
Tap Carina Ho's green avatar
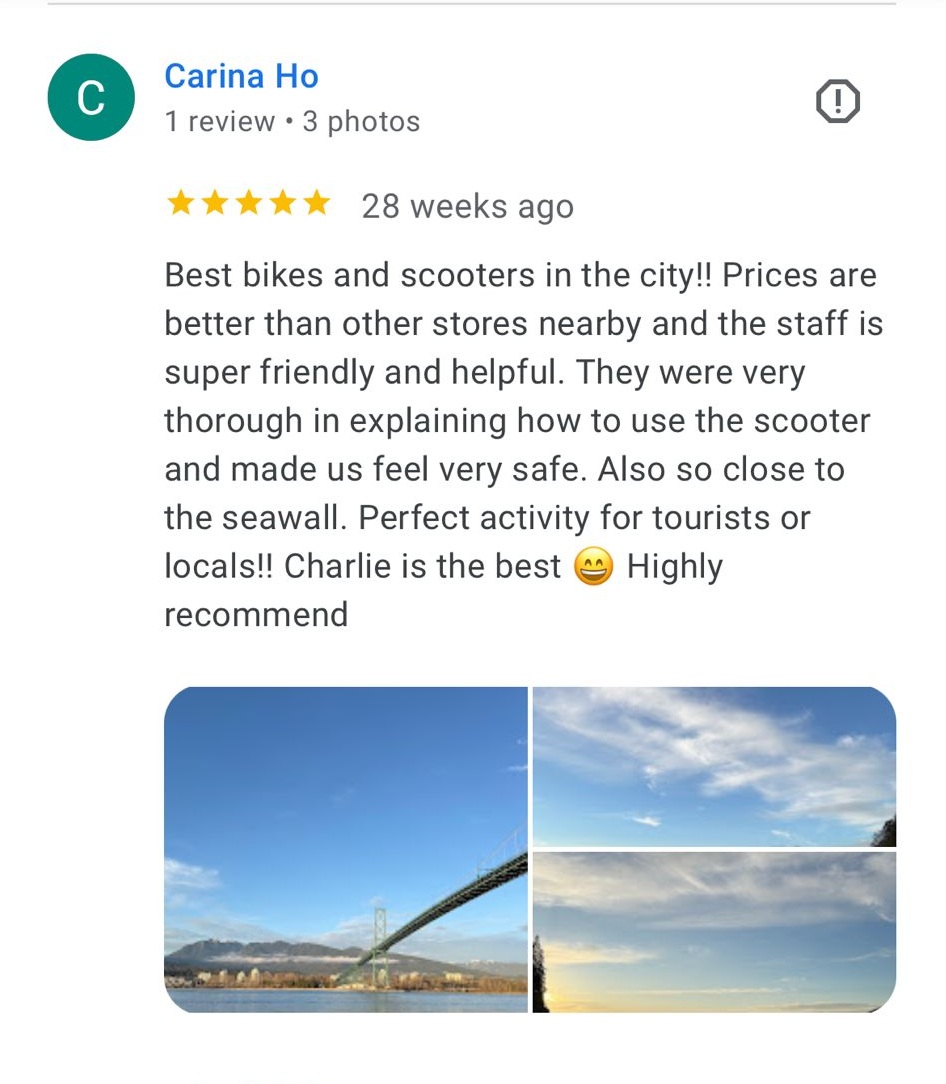[x=91, y=98]
